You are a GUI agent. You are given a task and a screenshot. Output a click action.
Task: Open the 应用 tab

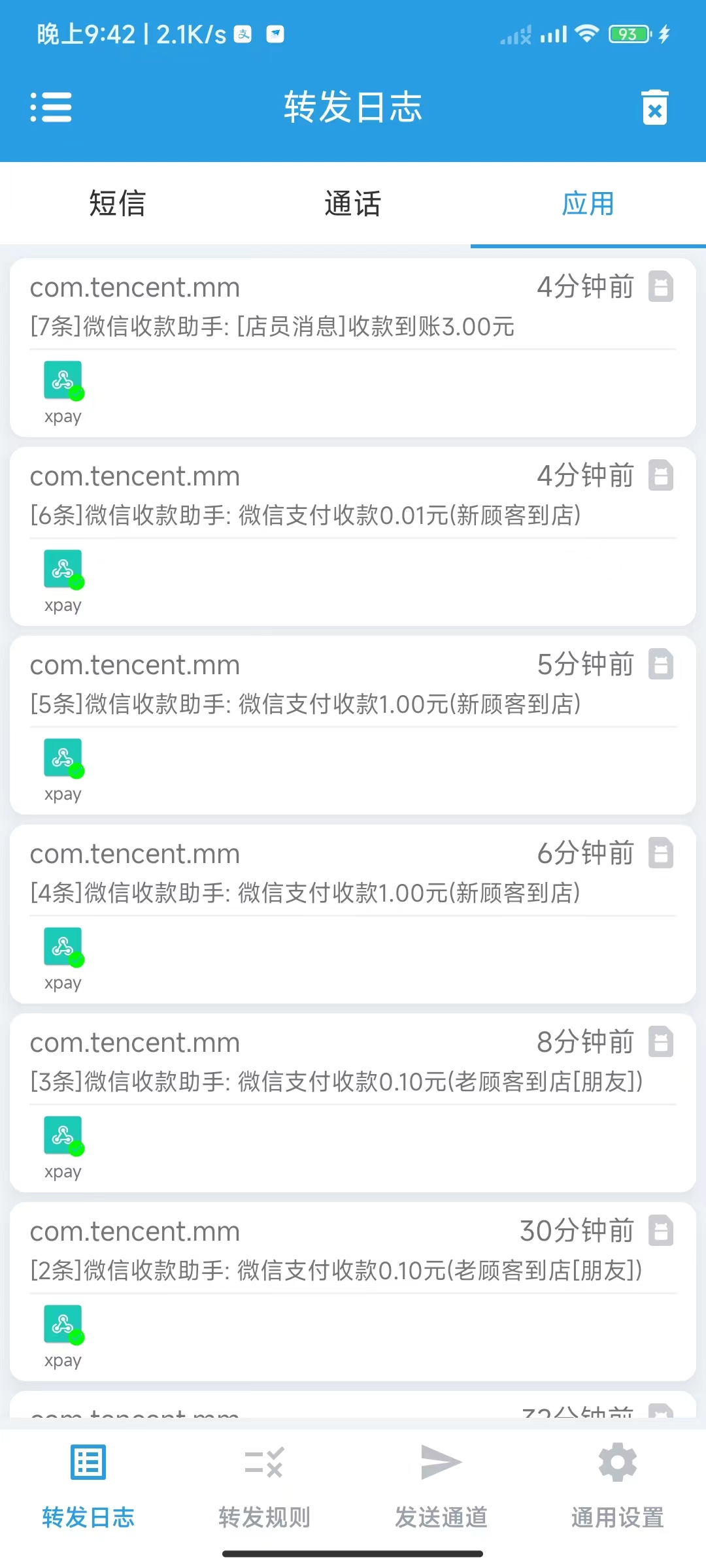[x=588, y=203]
